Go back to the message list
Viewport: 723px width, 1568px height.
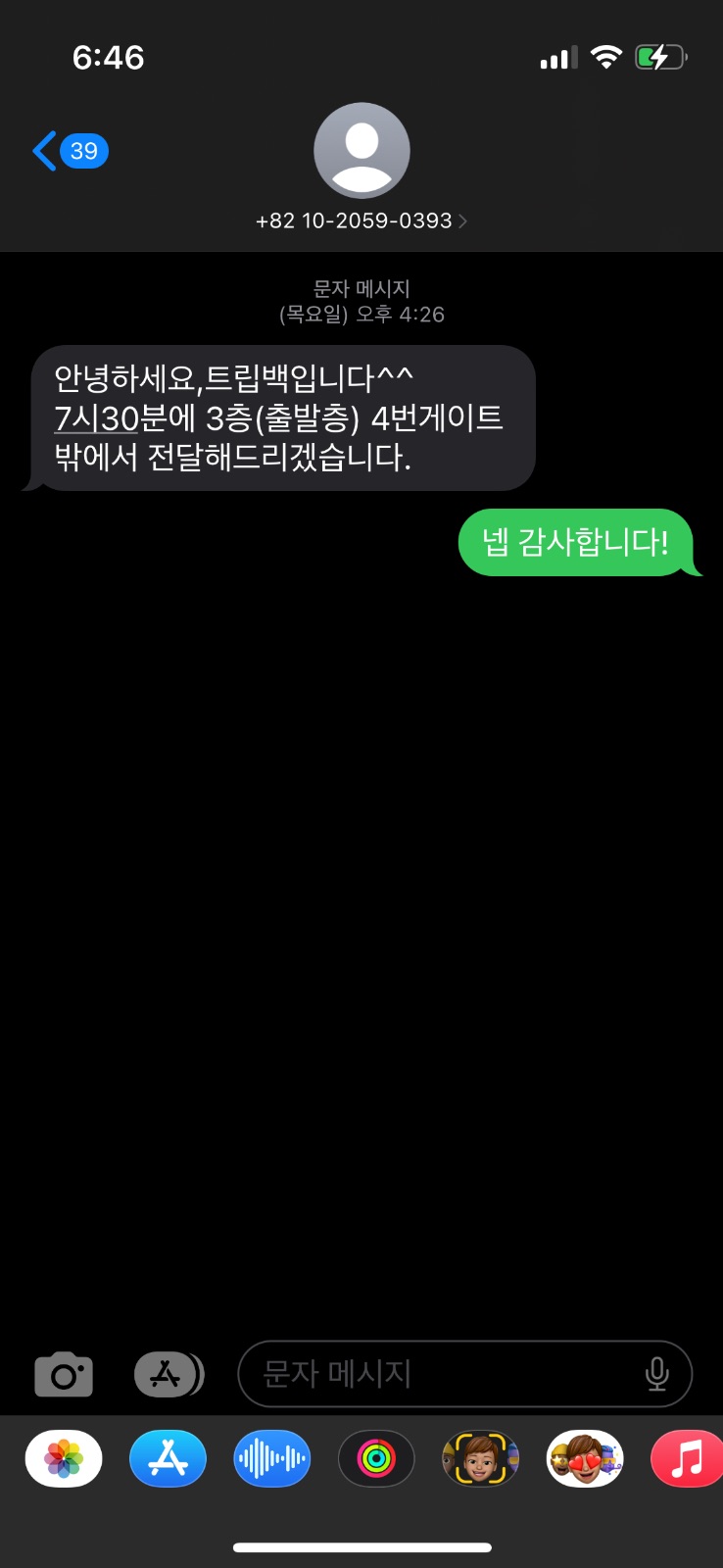(x=69, y=151)
